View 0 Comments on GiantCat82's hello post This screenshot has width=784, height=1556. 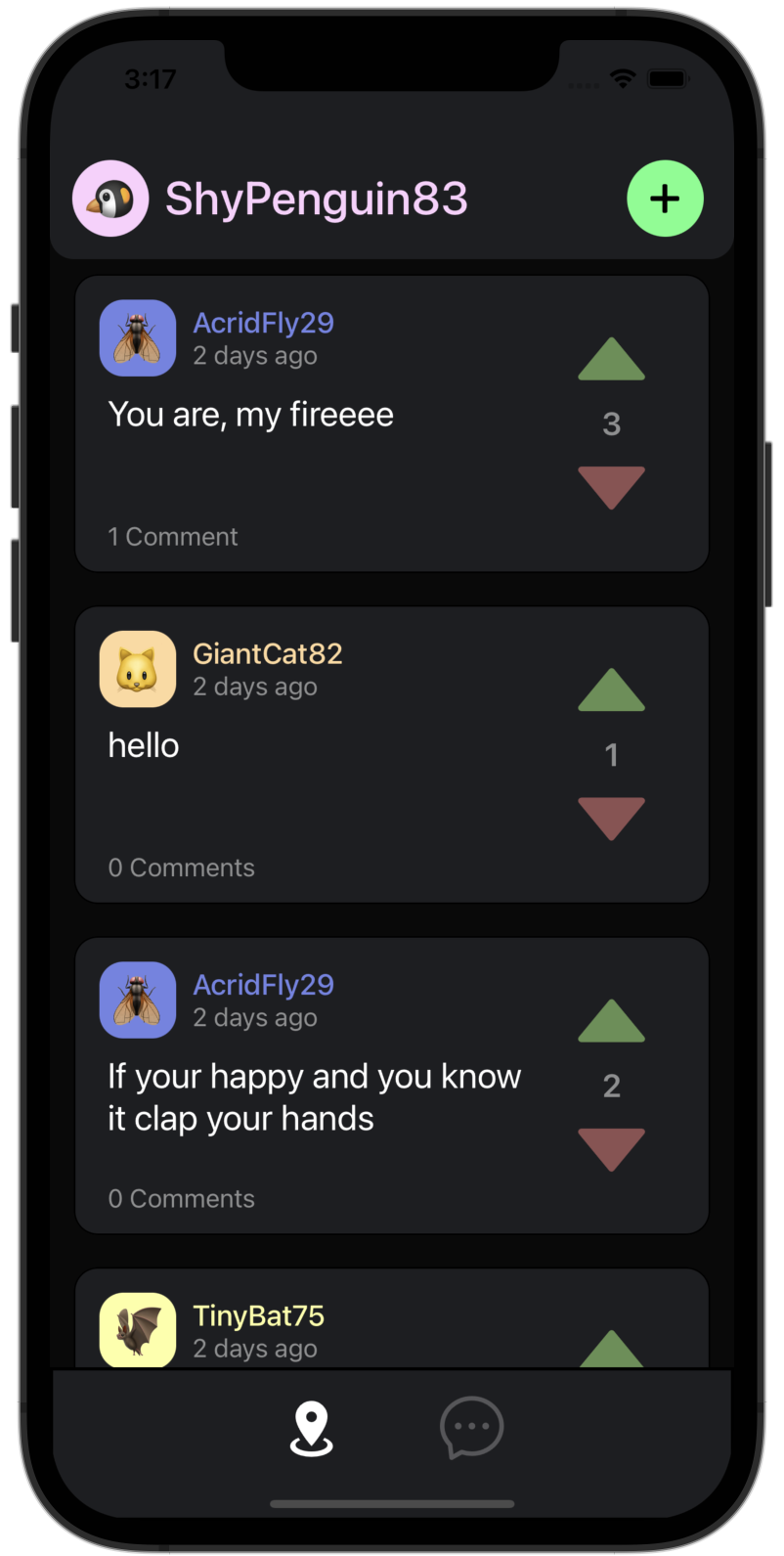coord(182,867)
